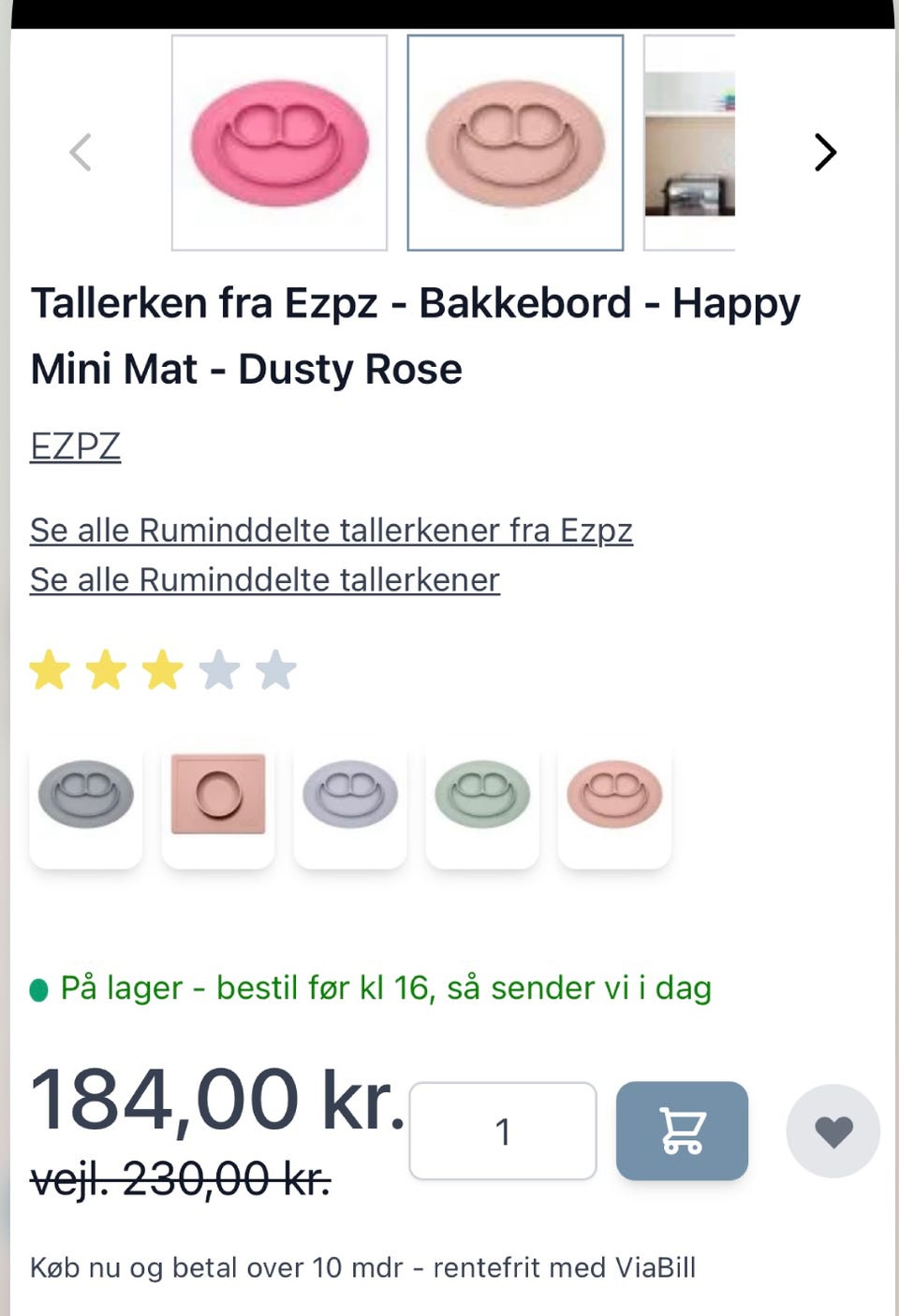The width and height of the screenshot is (899, 1316).
Task: Go back to the previous product image
Action: click(x=81, y=152)
